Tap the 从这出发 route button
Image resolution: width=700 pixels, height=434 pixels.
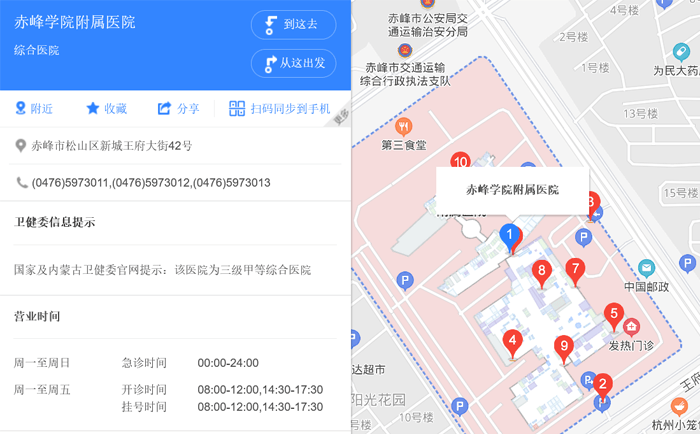293,63
